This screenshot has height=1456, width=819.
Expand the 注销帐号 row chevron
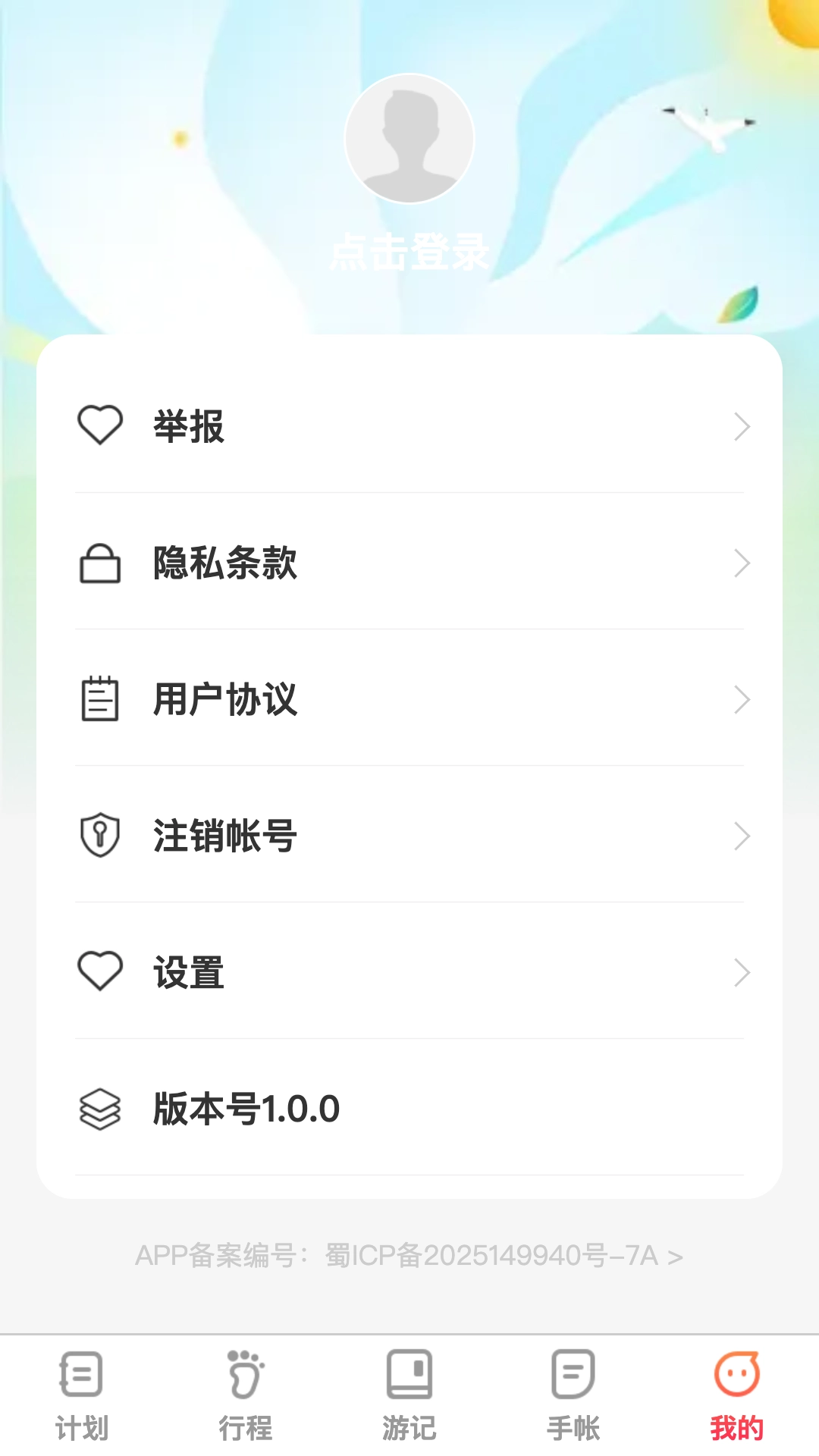pos(742,835)
